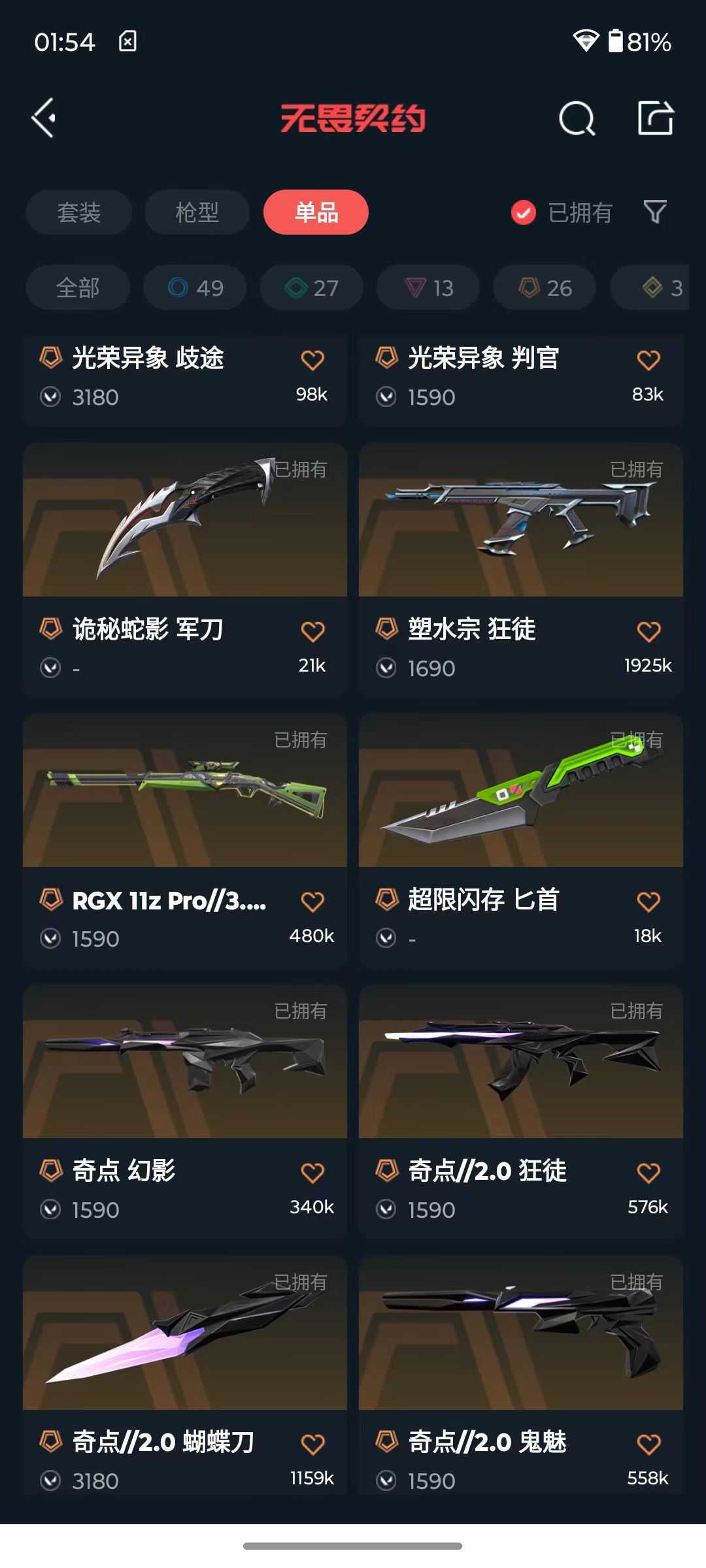Screen dimensions: 706x1568
Task: Select the 单品 tab
Action: point(316,212)
